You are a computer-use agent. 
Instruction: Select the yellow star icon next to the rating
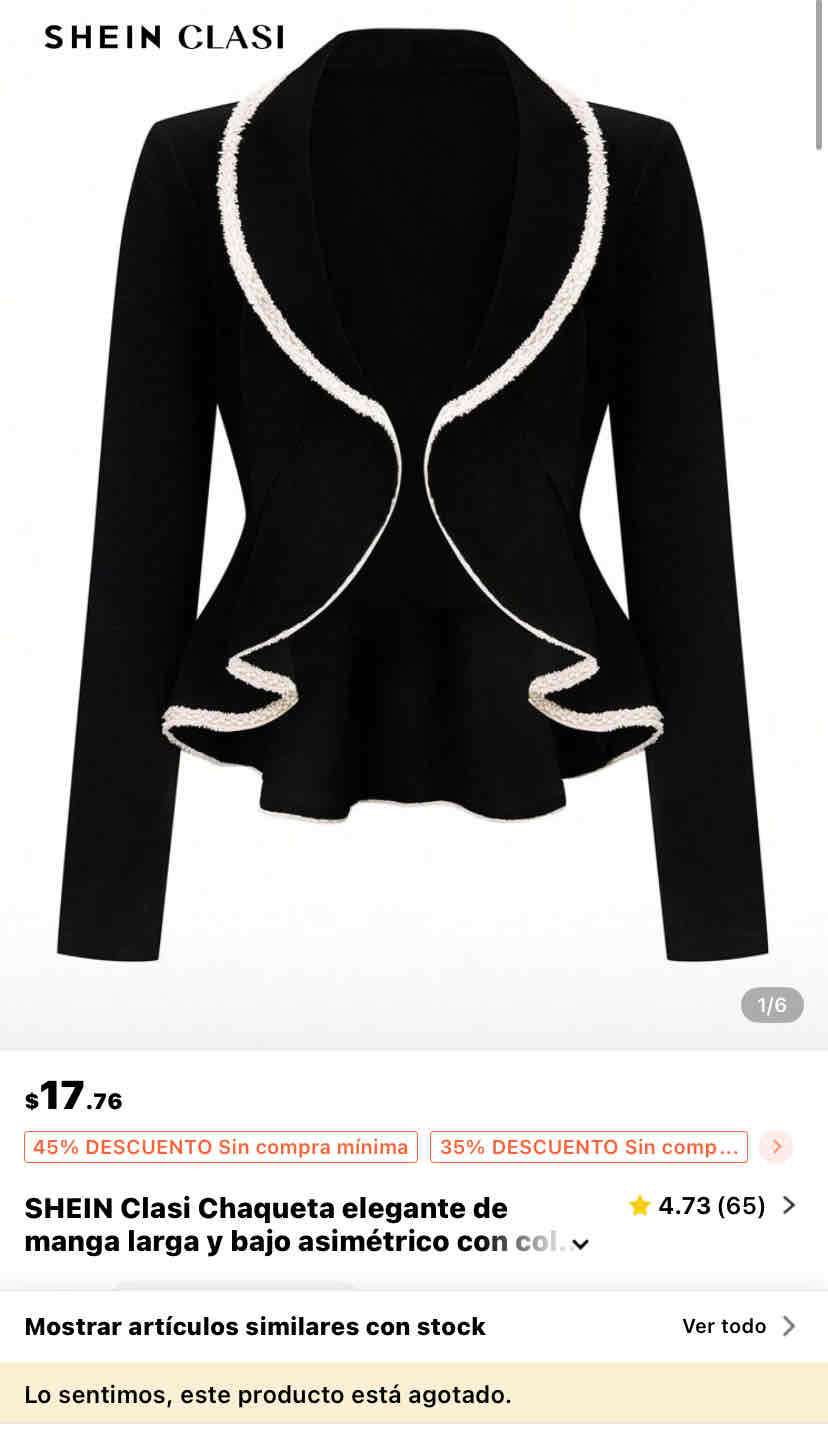[x=639, y=1206]
